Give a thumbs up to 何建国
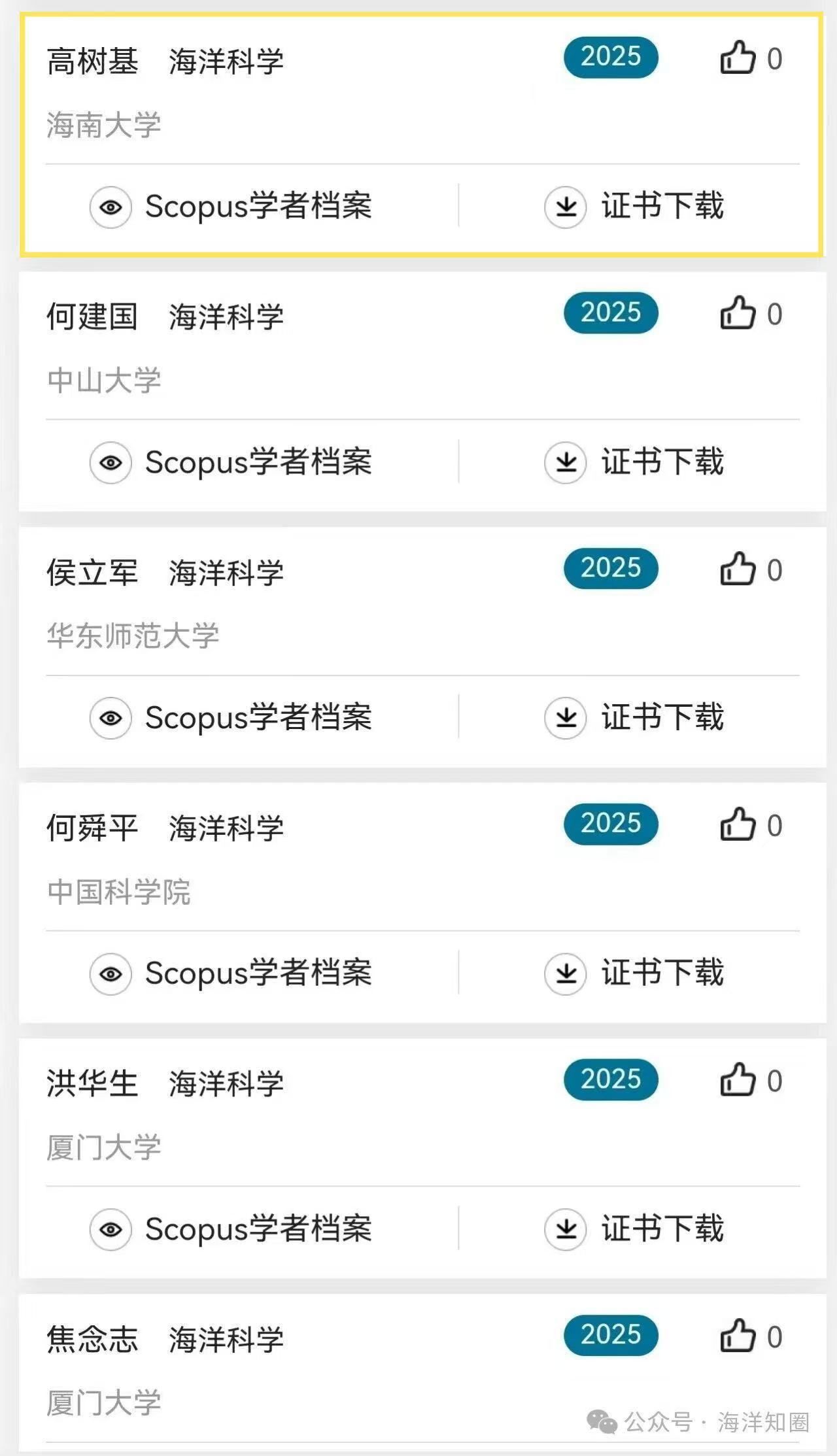The width and height of the screenshot is (837, 1456). pyautogui.click(x=738, y=313)
